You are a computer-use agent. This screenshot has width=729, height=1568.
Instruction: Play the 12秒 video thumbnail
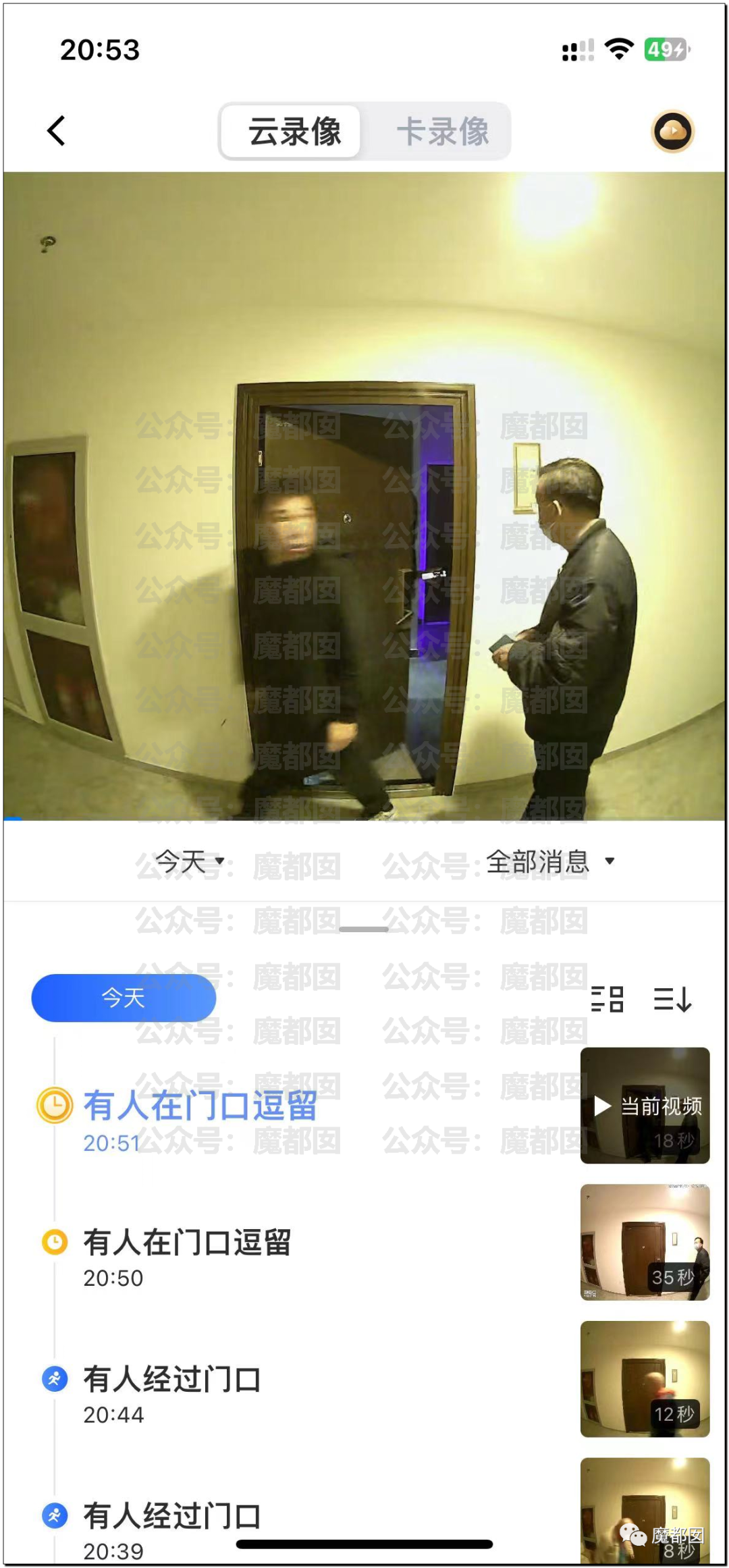point(645,1379)
